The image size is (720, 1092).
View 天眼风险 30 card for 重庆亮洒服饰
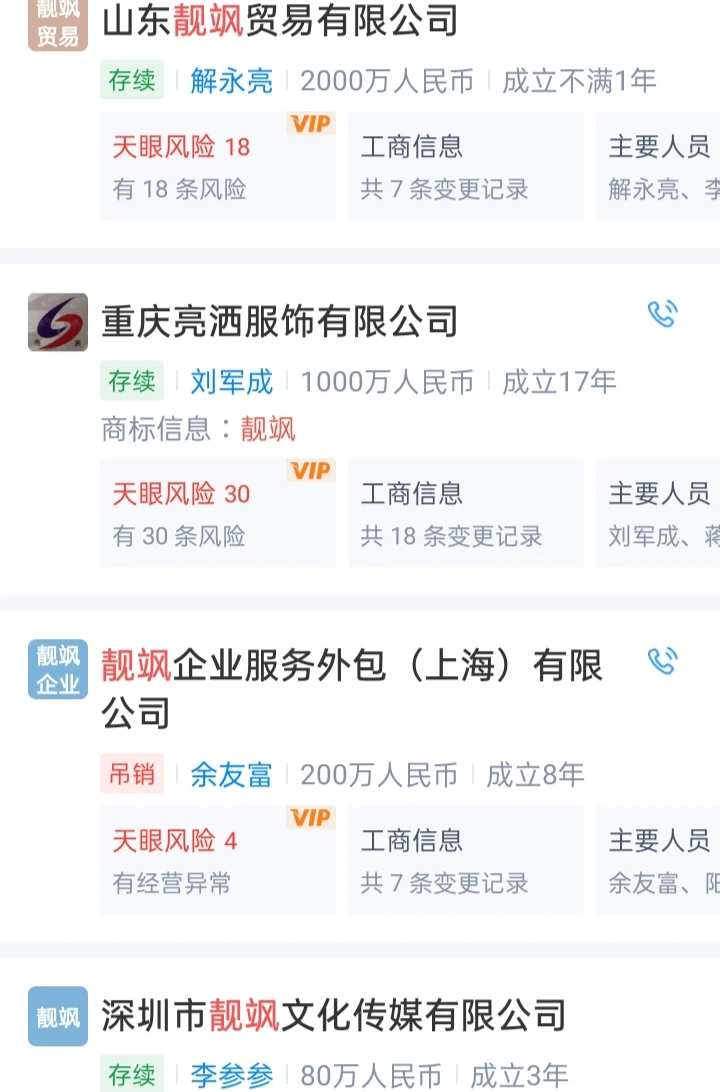click(216, 514)
